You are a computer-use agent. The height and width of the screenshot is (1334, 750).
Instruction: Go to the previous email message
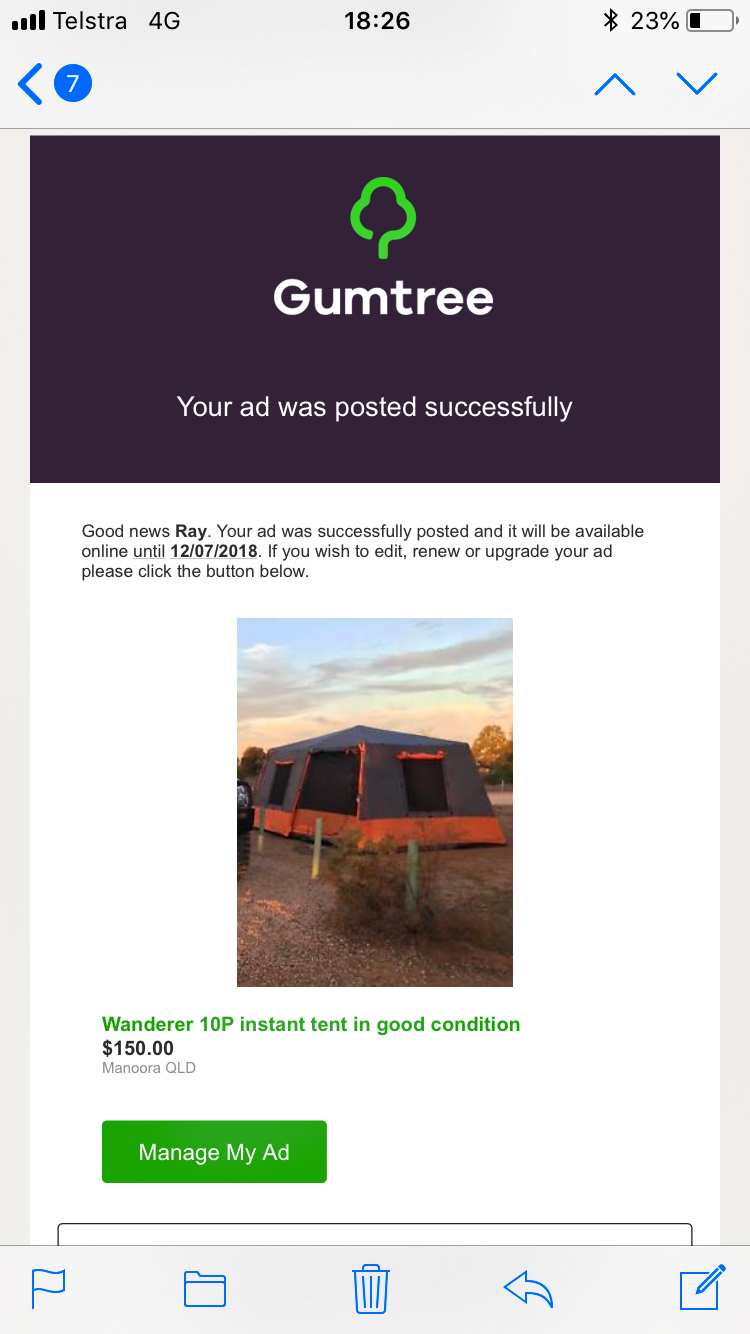615,84
